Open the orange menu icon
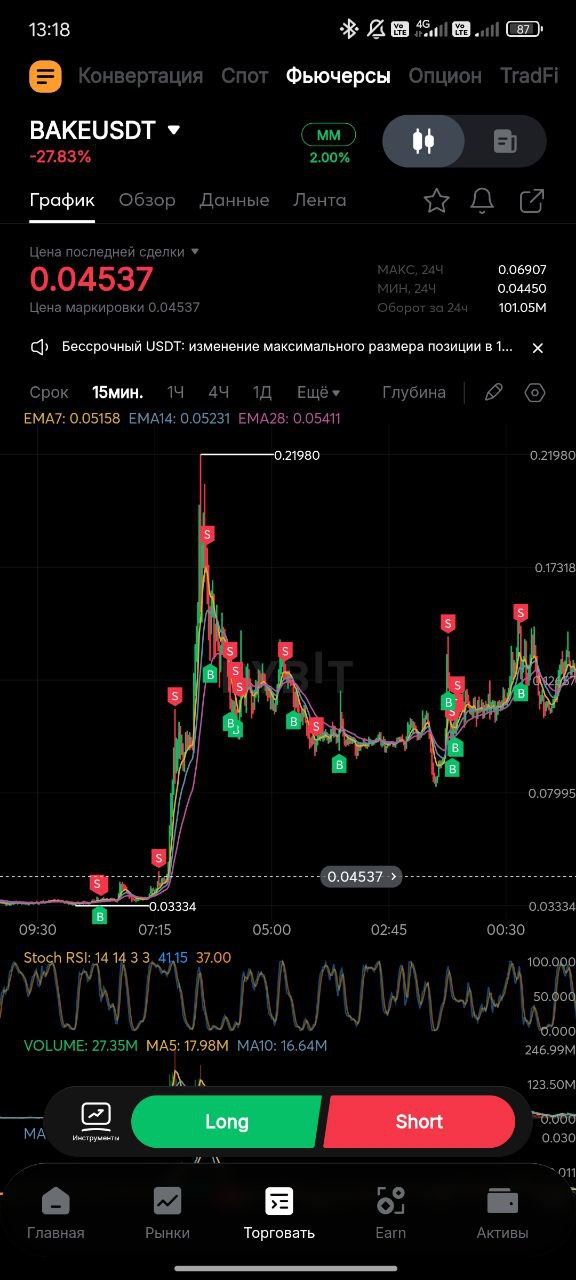 46,76
